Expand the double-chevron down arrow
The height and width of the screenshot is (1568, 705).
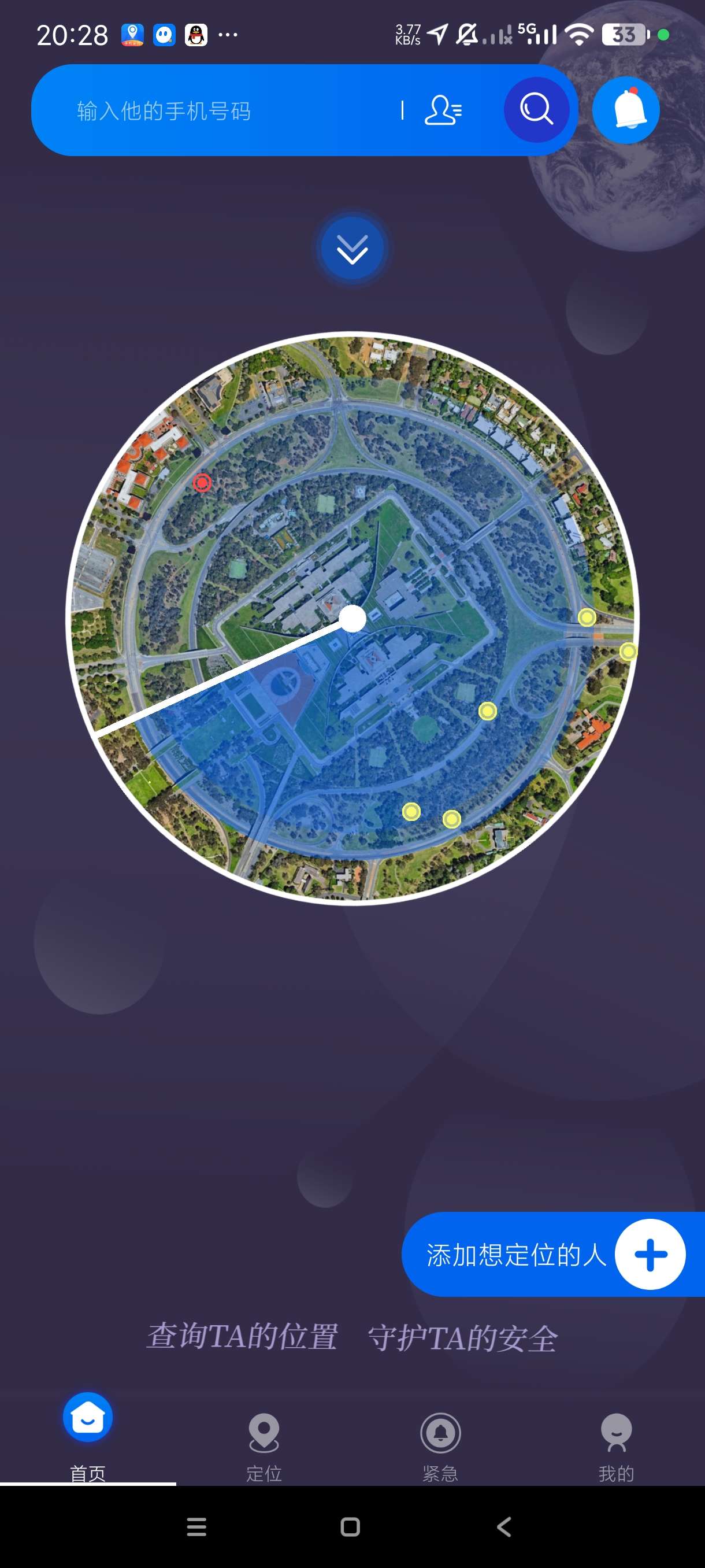[x=352, y=249]
